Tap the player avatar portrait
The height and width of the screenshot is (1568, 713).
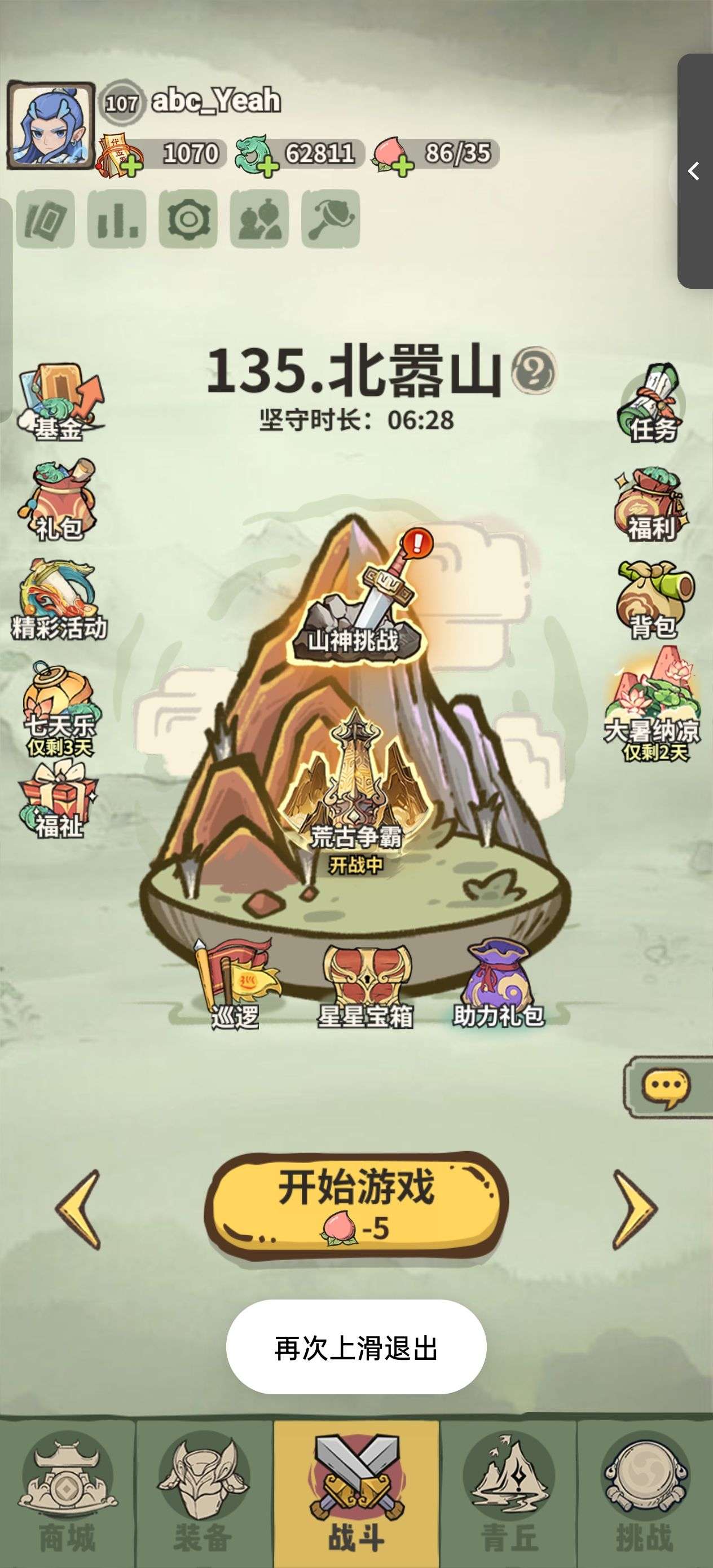coord(51,125)
